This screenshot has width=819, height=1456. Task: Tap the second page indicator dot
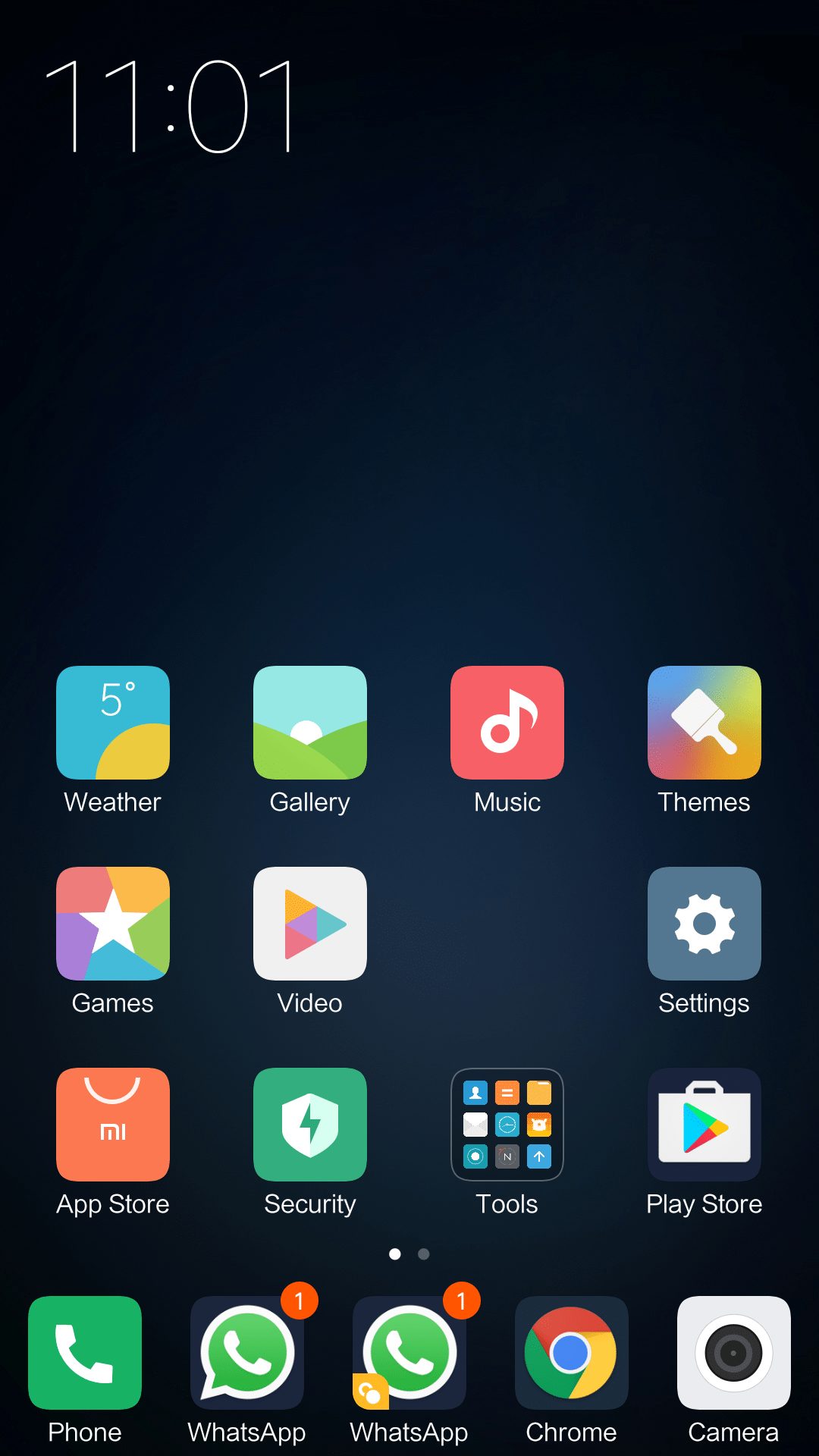click(424, 1254)
